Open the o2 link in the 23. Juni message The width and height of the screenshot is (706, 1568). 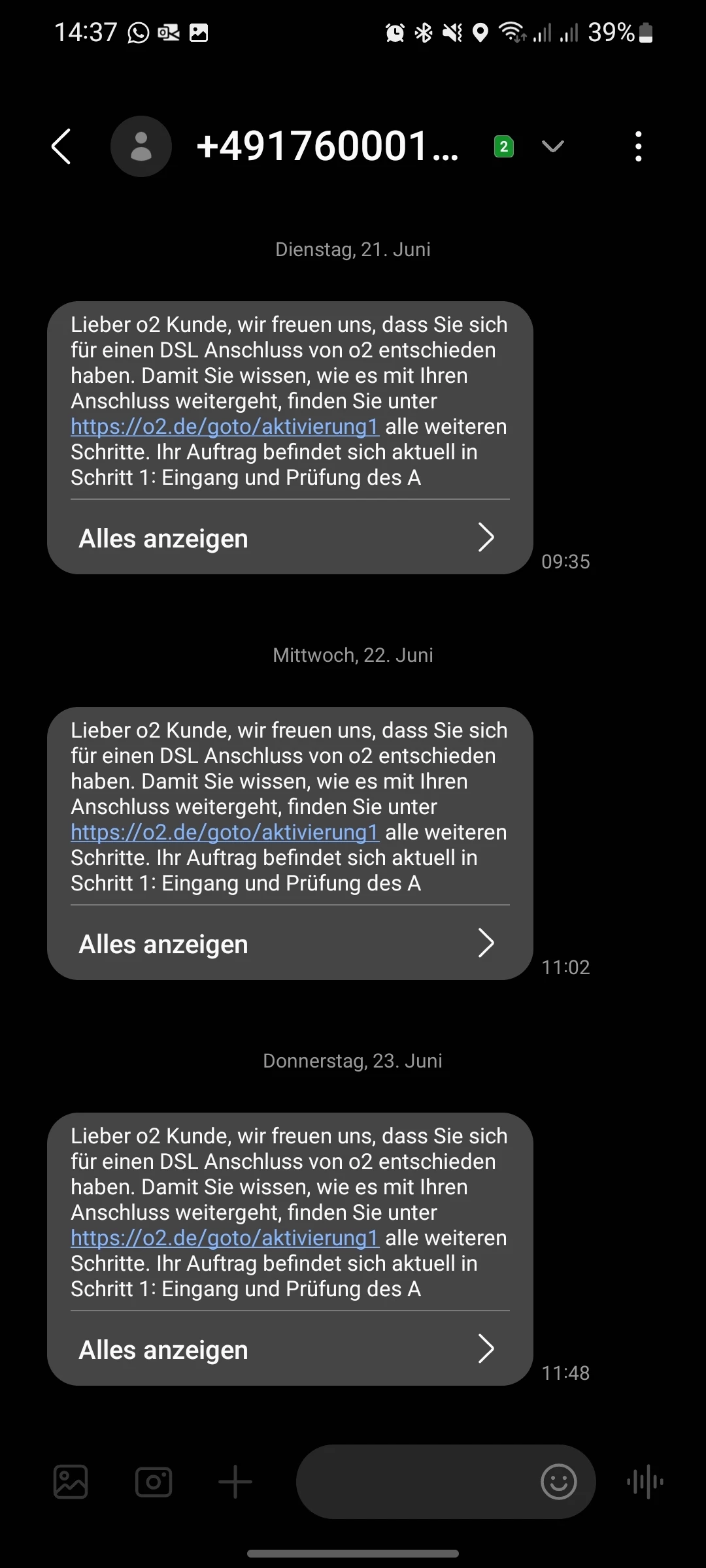click(x=225, y=1238)
